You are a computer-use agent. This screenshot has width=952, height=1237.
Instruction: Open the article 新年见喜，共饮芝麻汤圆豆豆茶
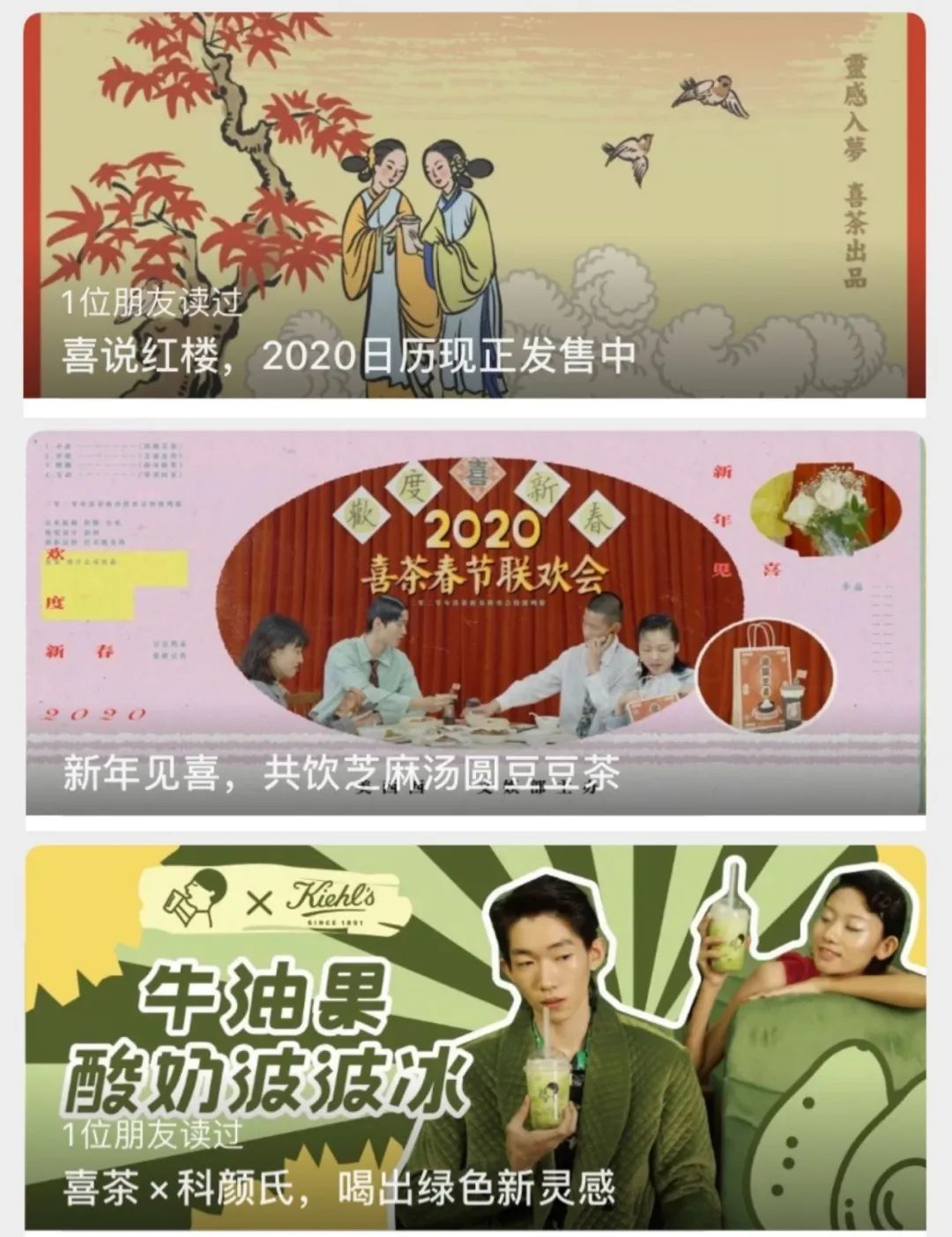click(341, 773)
